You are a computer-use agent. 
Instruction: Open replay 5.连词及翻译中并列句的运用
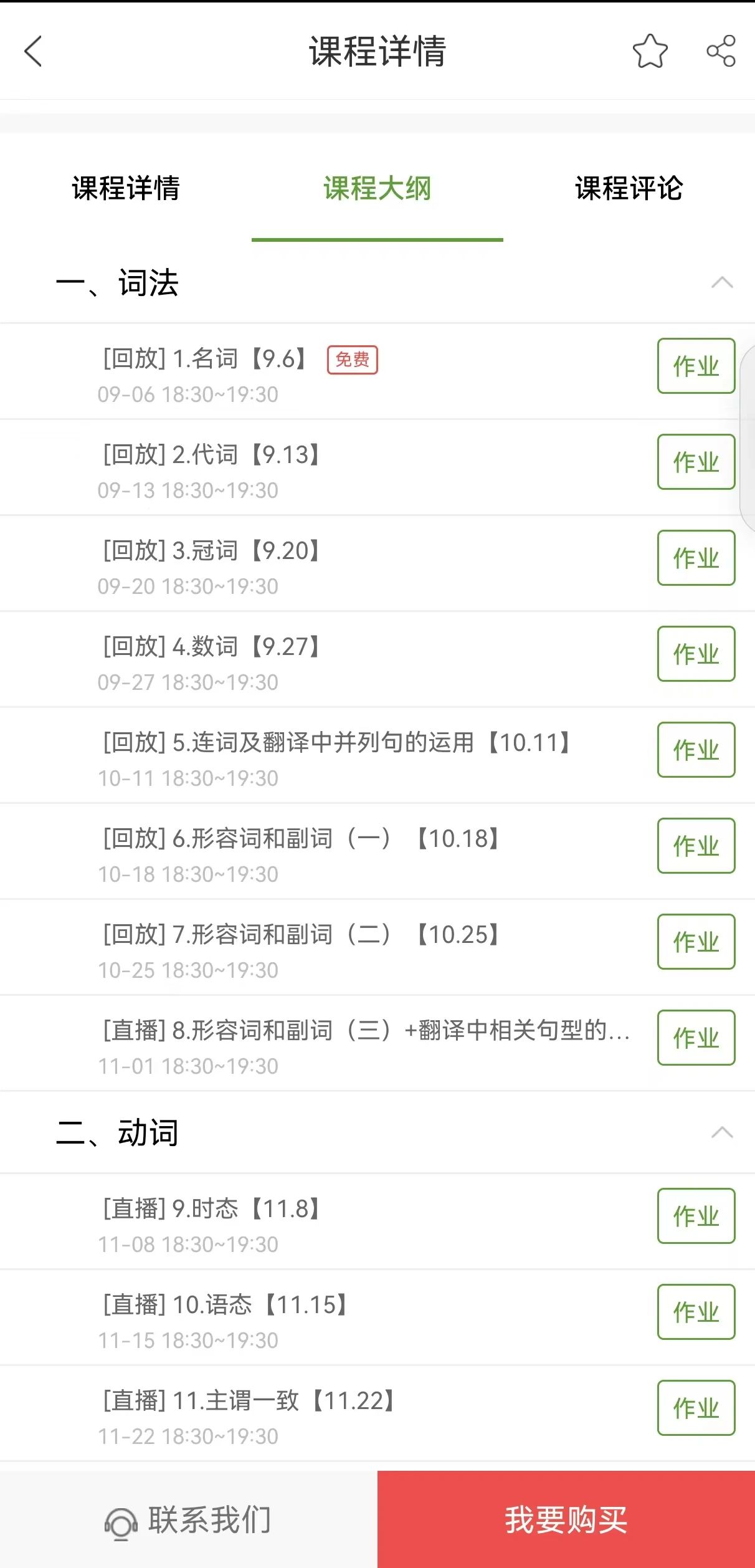point(324,755)
